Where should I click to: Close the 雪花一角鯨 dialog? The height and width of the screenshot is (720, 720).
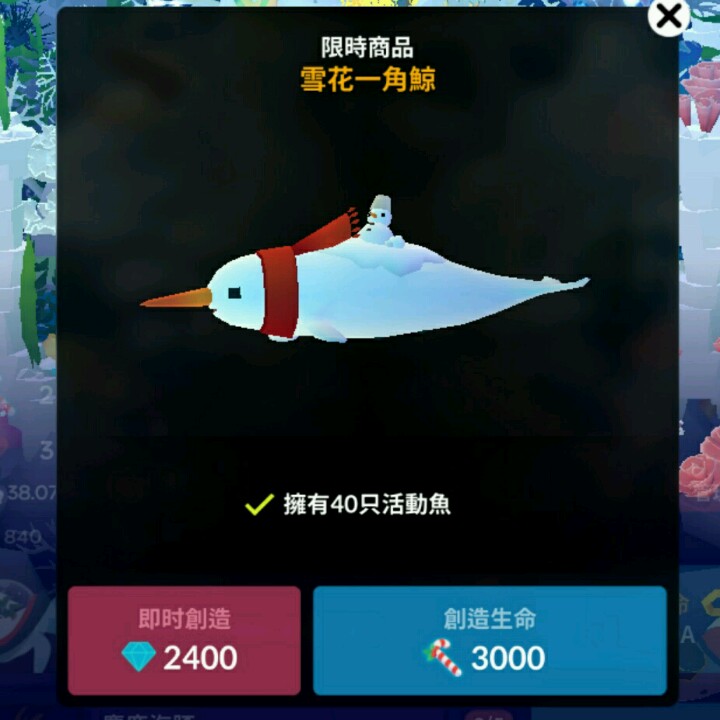pos(668,17)
